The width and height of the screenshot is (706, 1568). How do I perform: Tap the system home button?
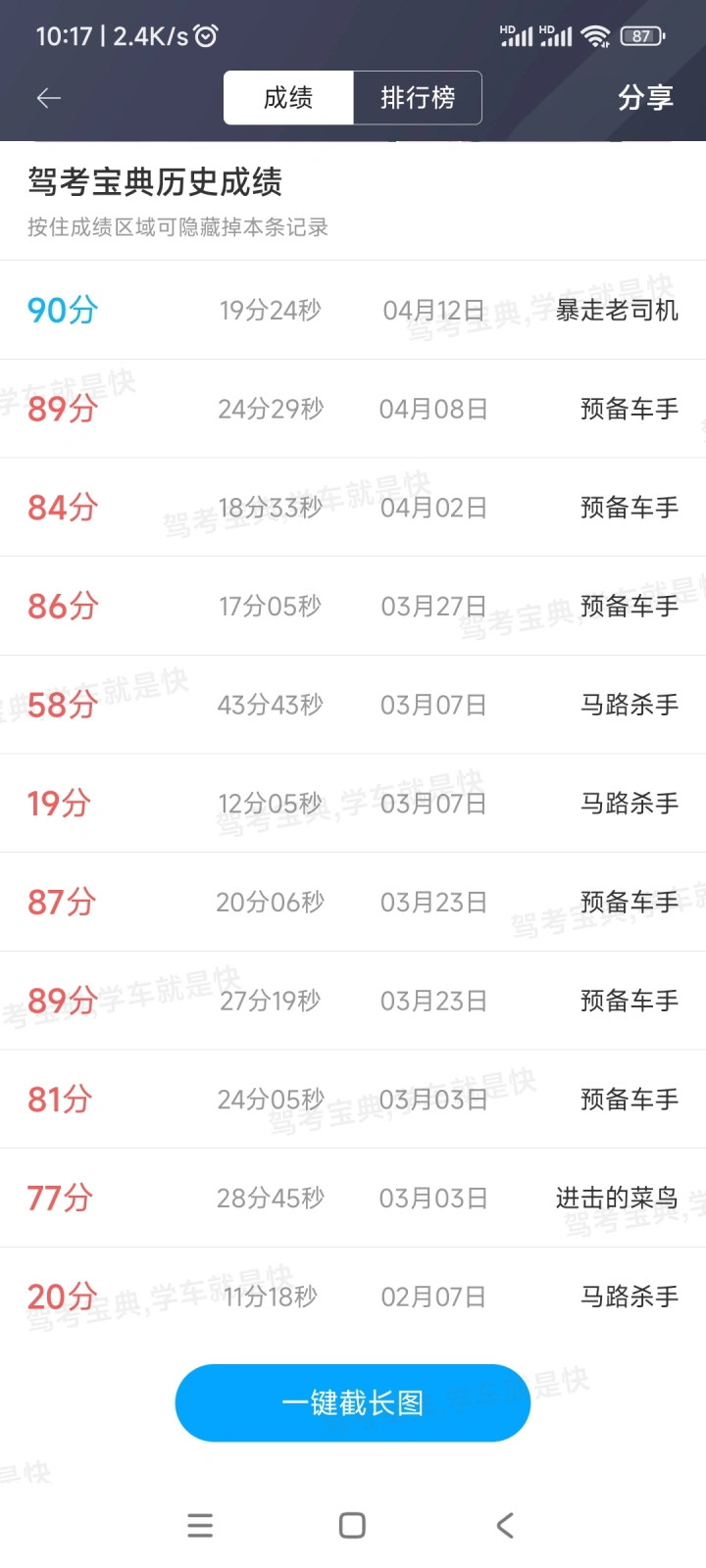click(x=352, y=1525)
